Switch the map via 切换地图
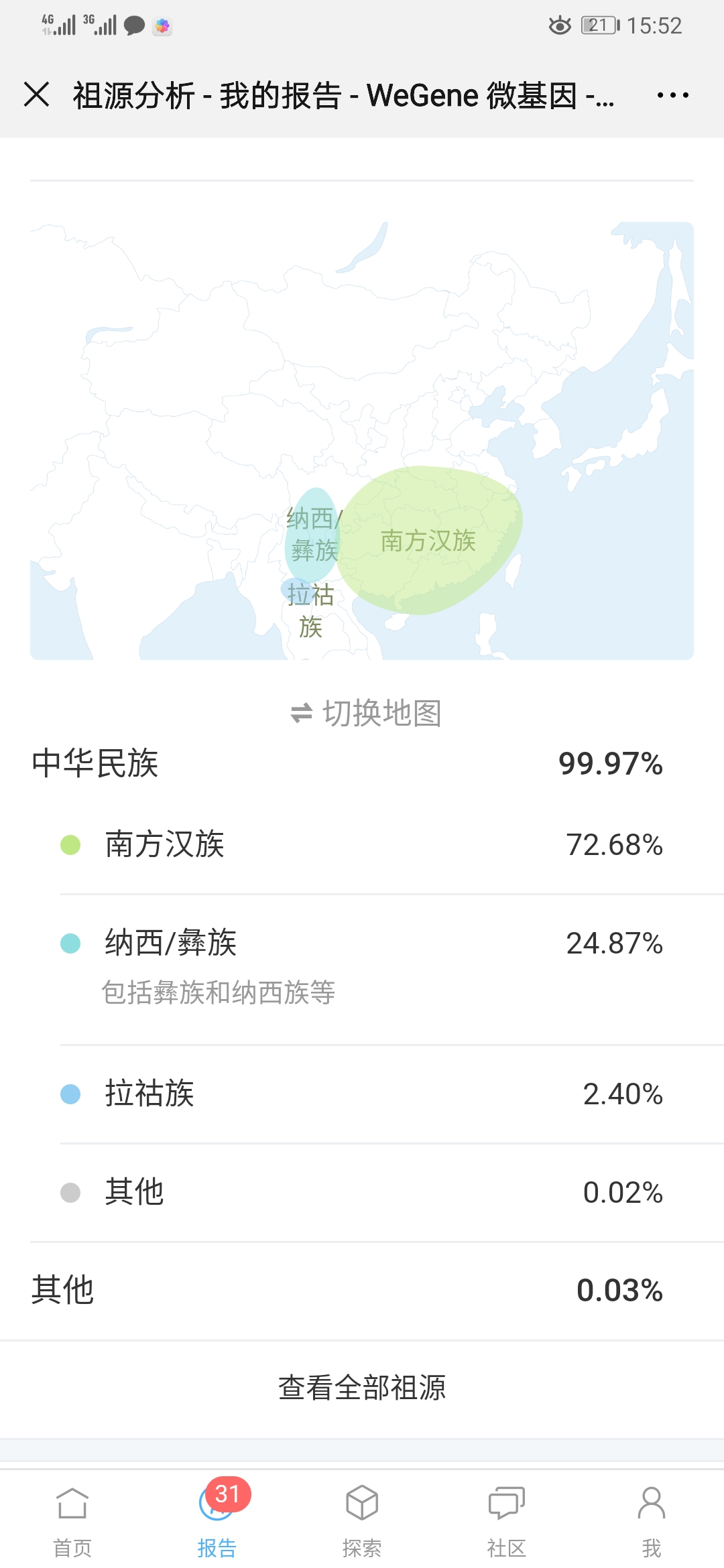 tap(365, 713)
